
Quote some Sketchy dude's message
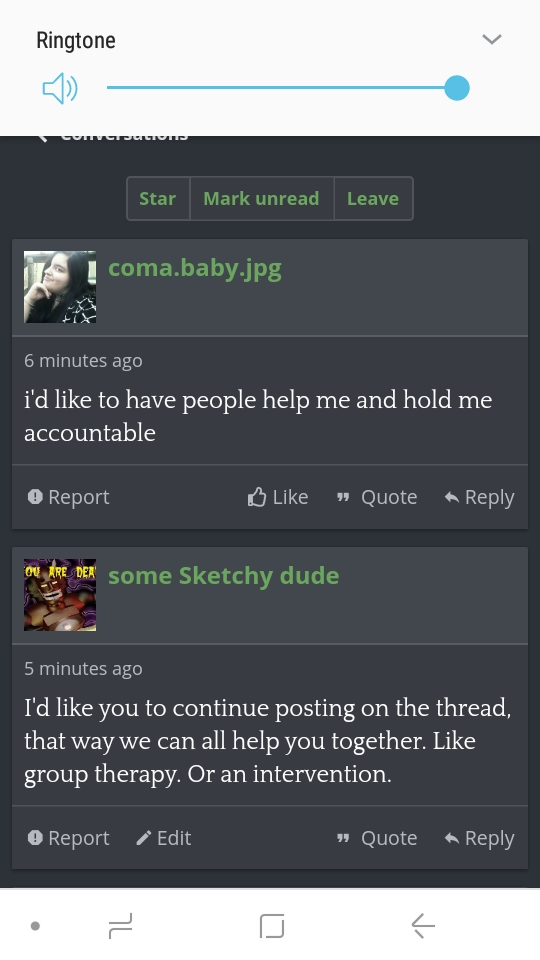(377, 838)
